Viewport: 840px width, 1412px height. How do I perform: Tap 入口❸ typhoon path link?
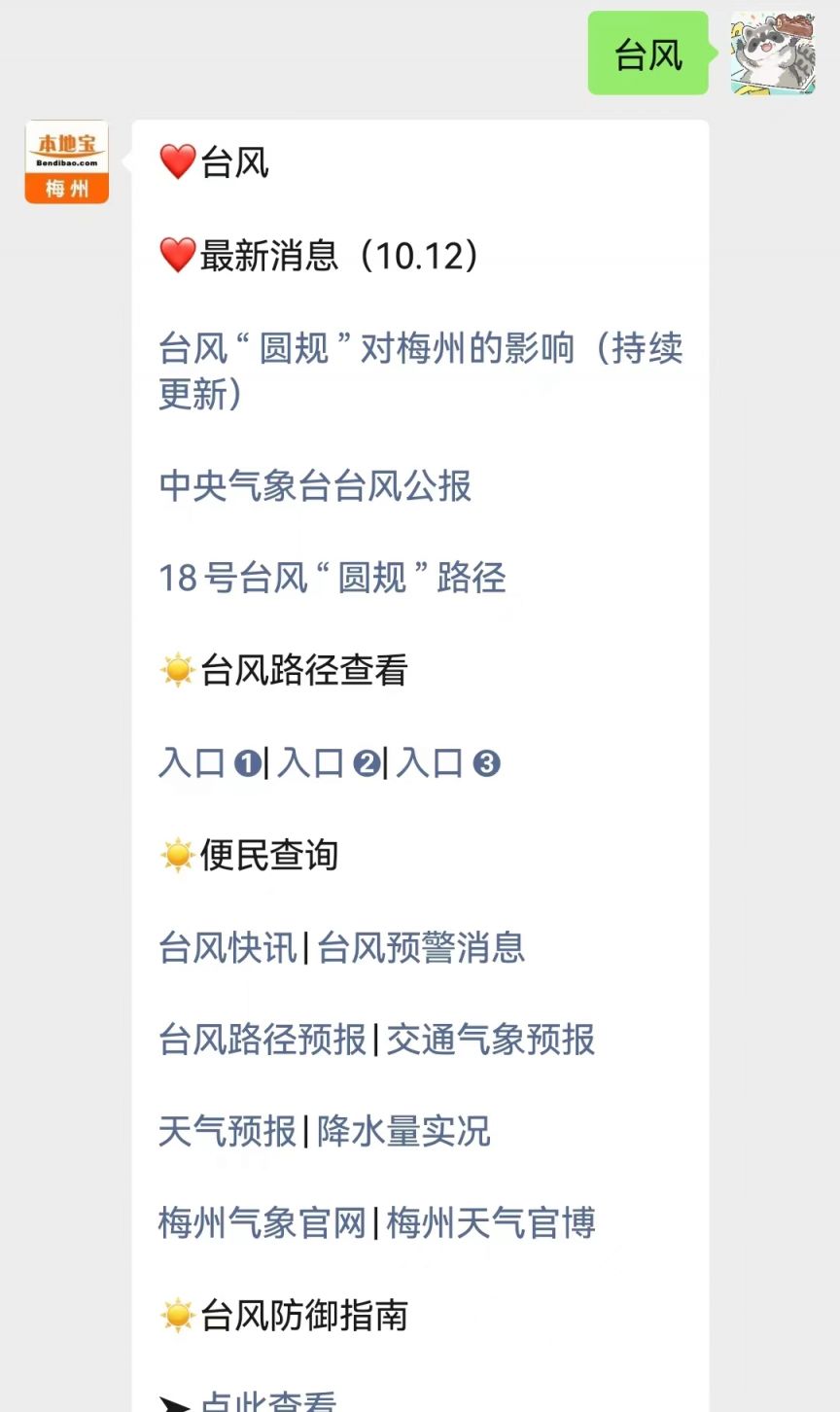[447, 763]
